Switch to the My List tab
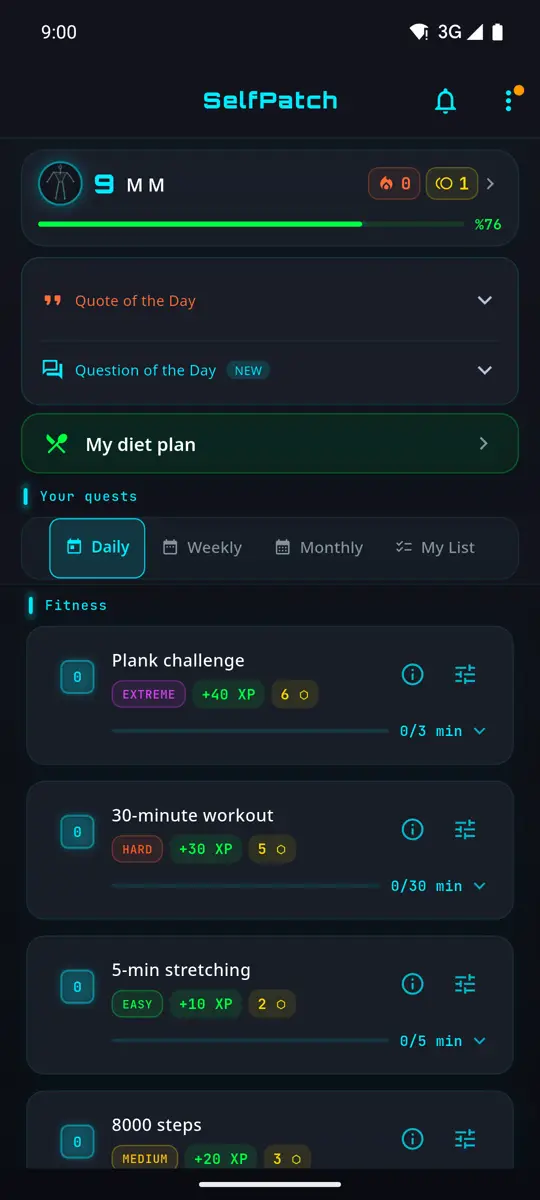The image size is (540, 1200). [435, 548]
